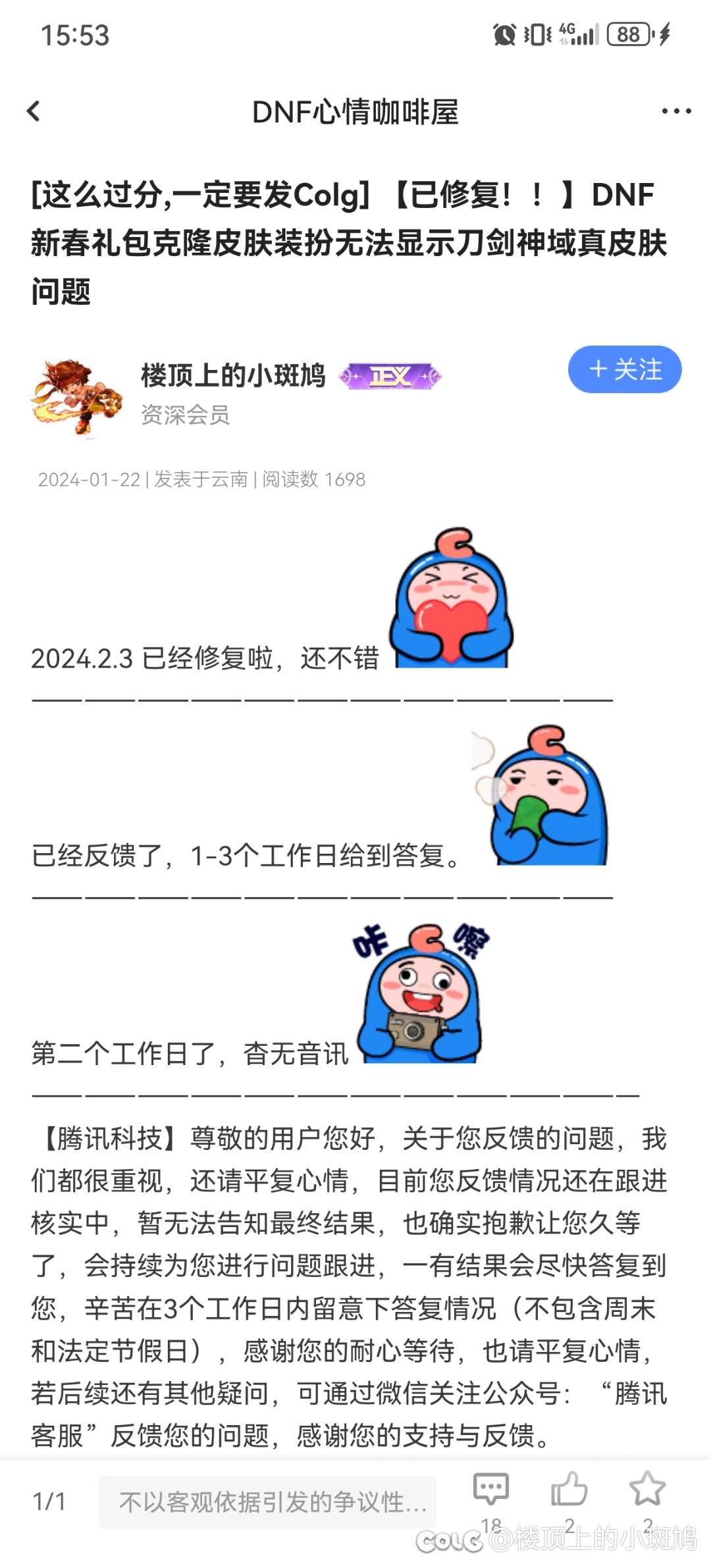Go back using the top-left arrow
711x1568 pixels.
(34, 111)
